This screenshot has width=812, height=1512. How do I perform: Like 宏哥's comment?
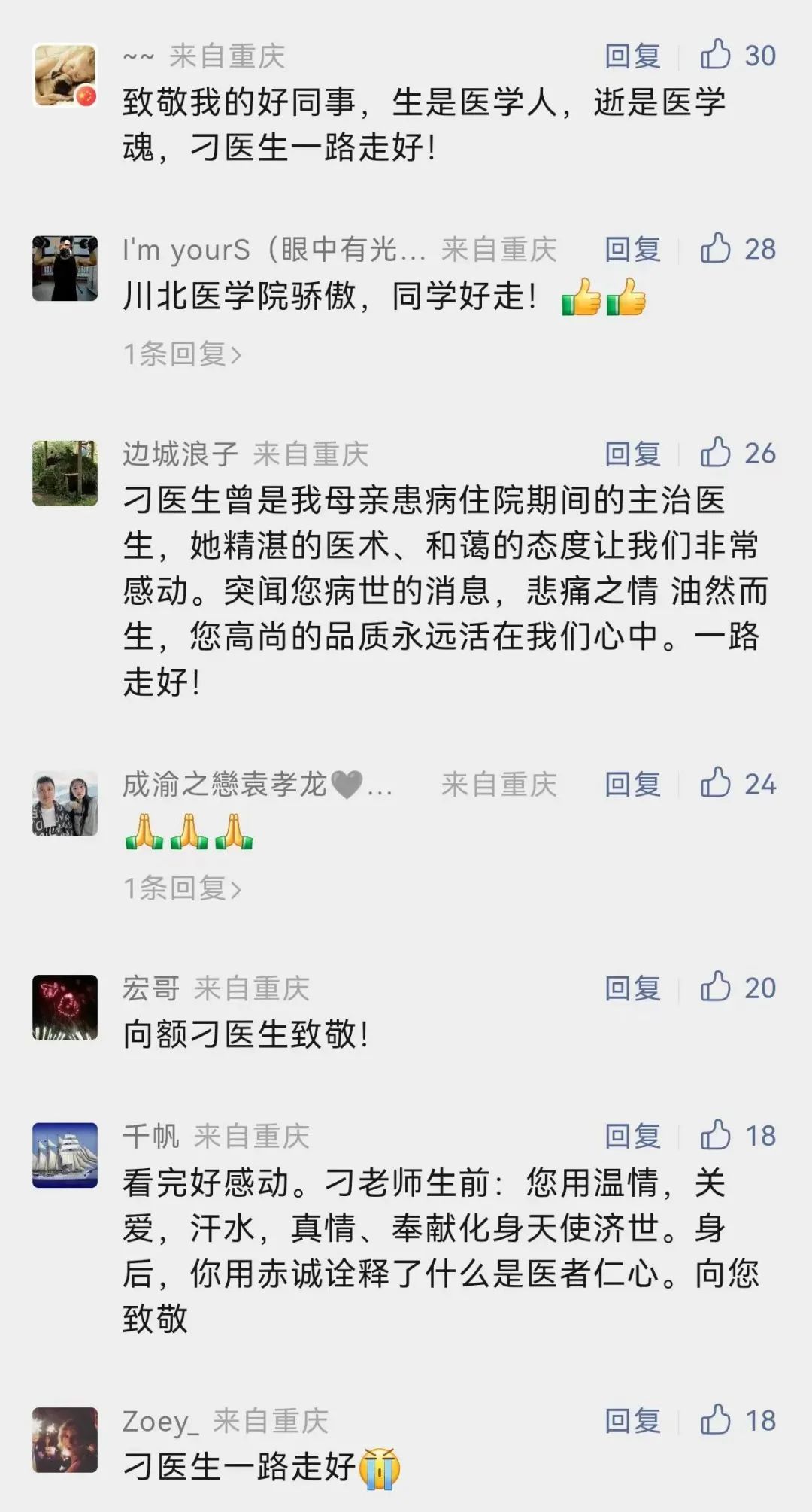pos(716,987)
